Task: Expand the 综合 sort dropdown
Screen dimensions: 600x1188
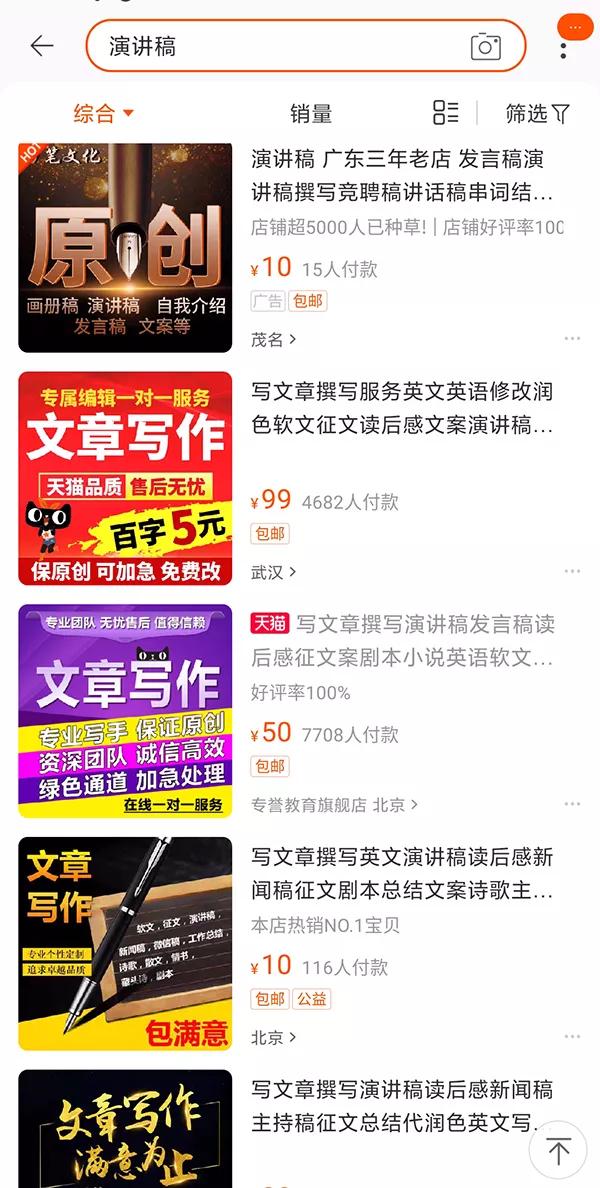Action: tap(103, 113)
